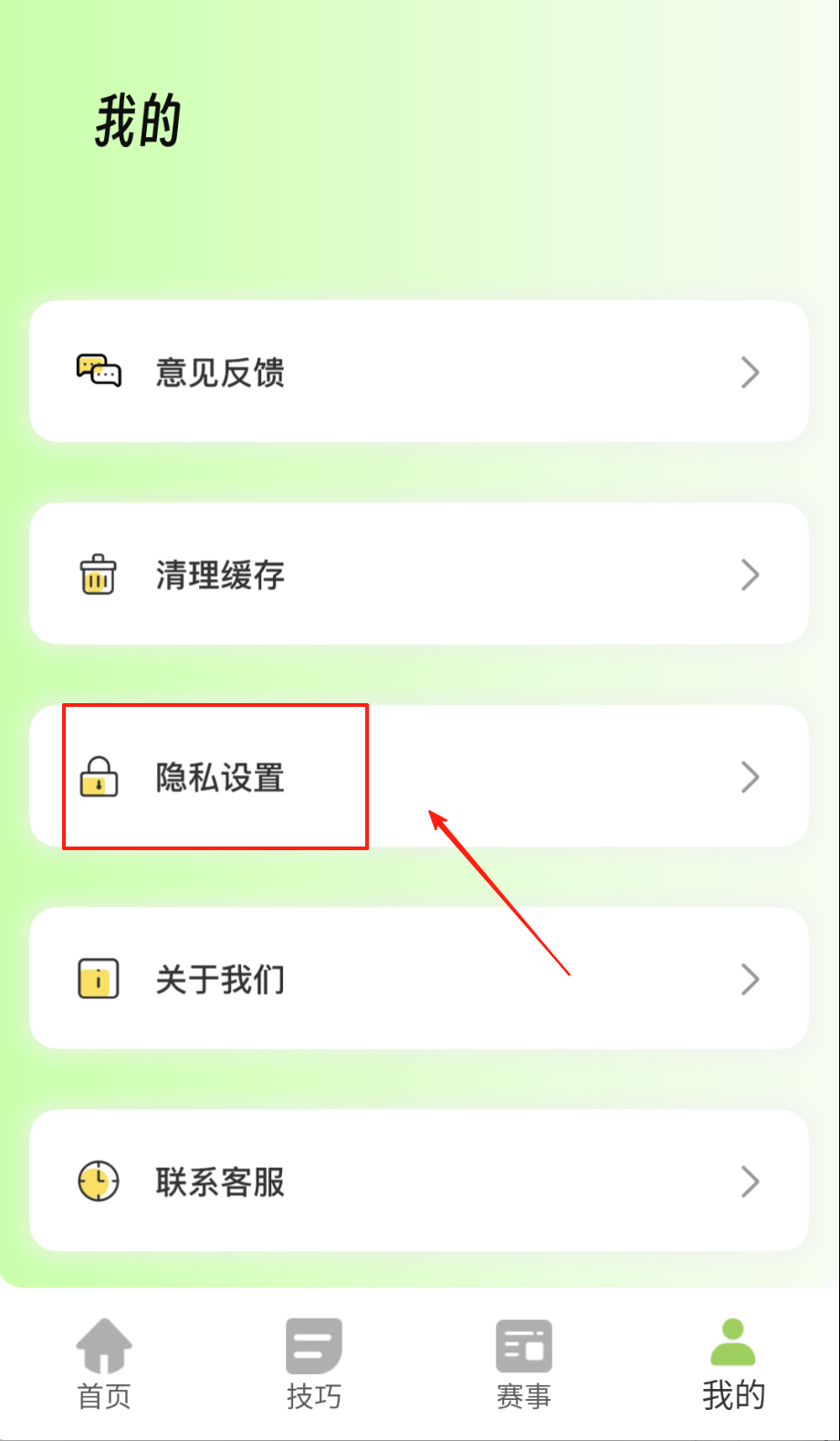The image size is (840, 1441).
Task: Select 清理缓存 to clear cache
Action: point(418,574)
